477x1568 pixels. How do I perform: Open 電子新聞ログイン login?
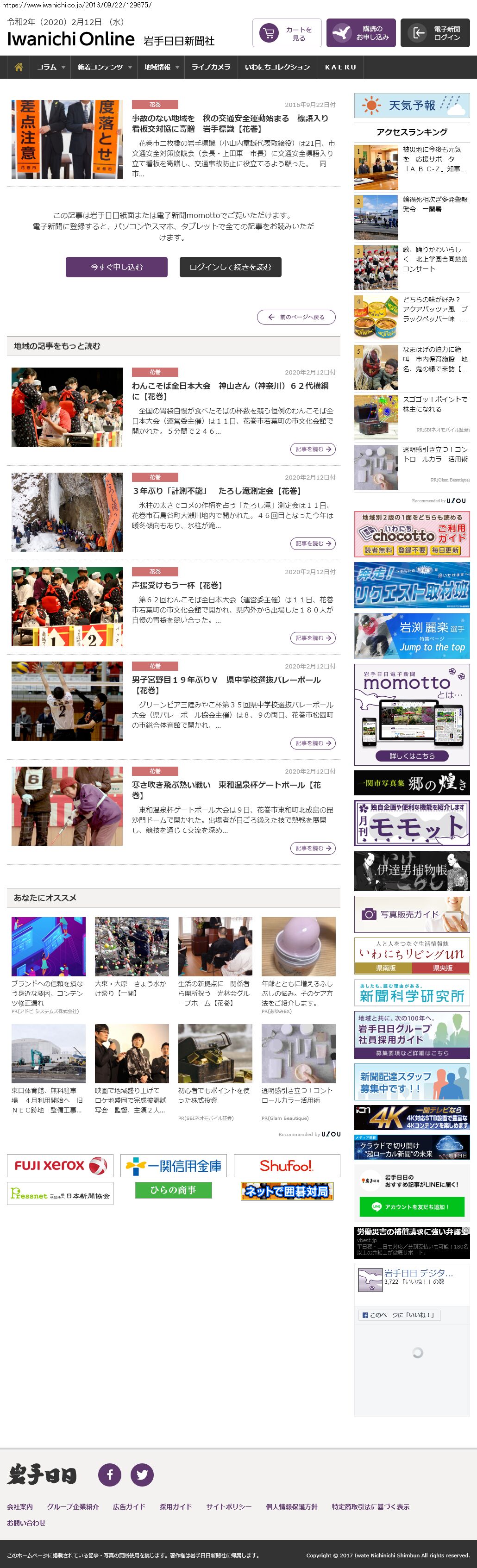pos(434,33)
